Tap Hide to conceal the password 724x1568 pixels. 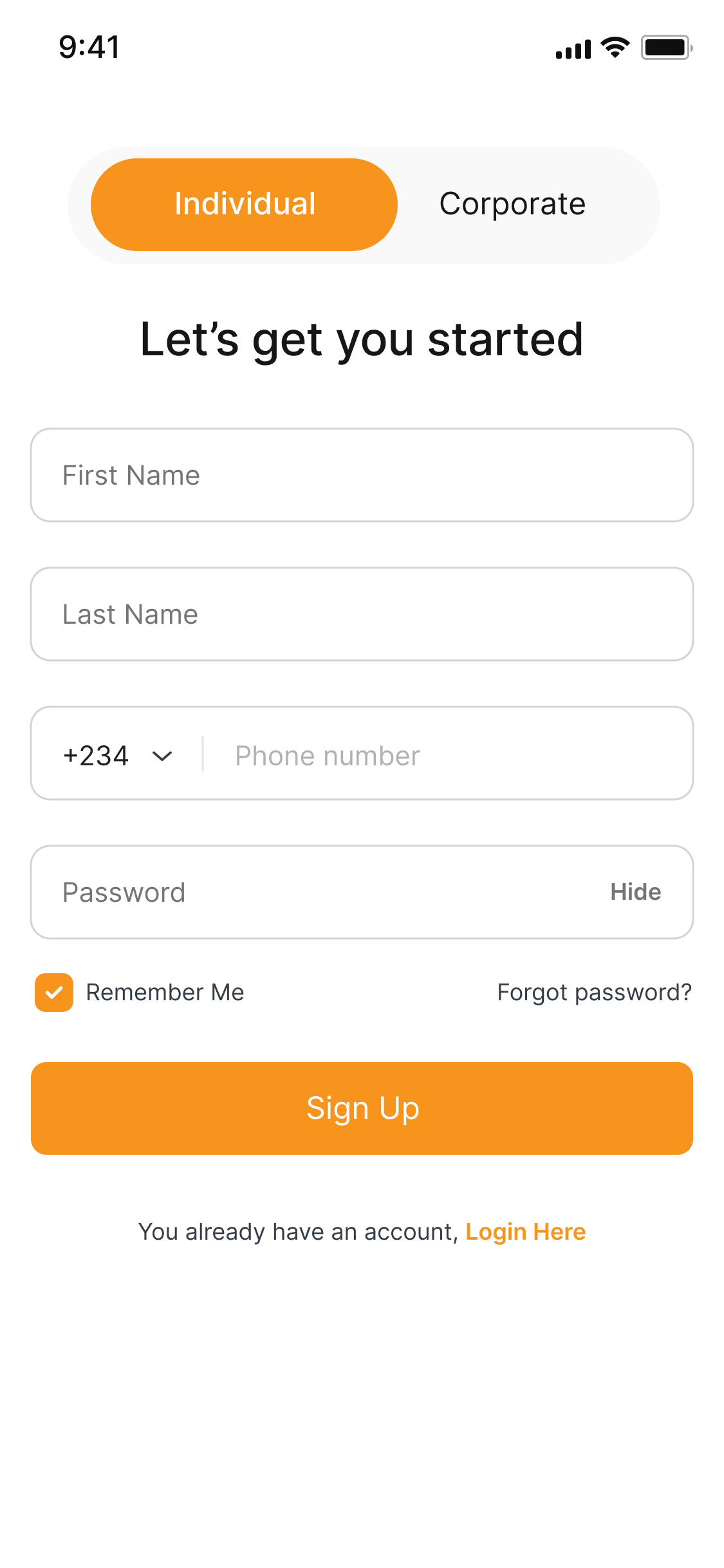coord(635,892)
